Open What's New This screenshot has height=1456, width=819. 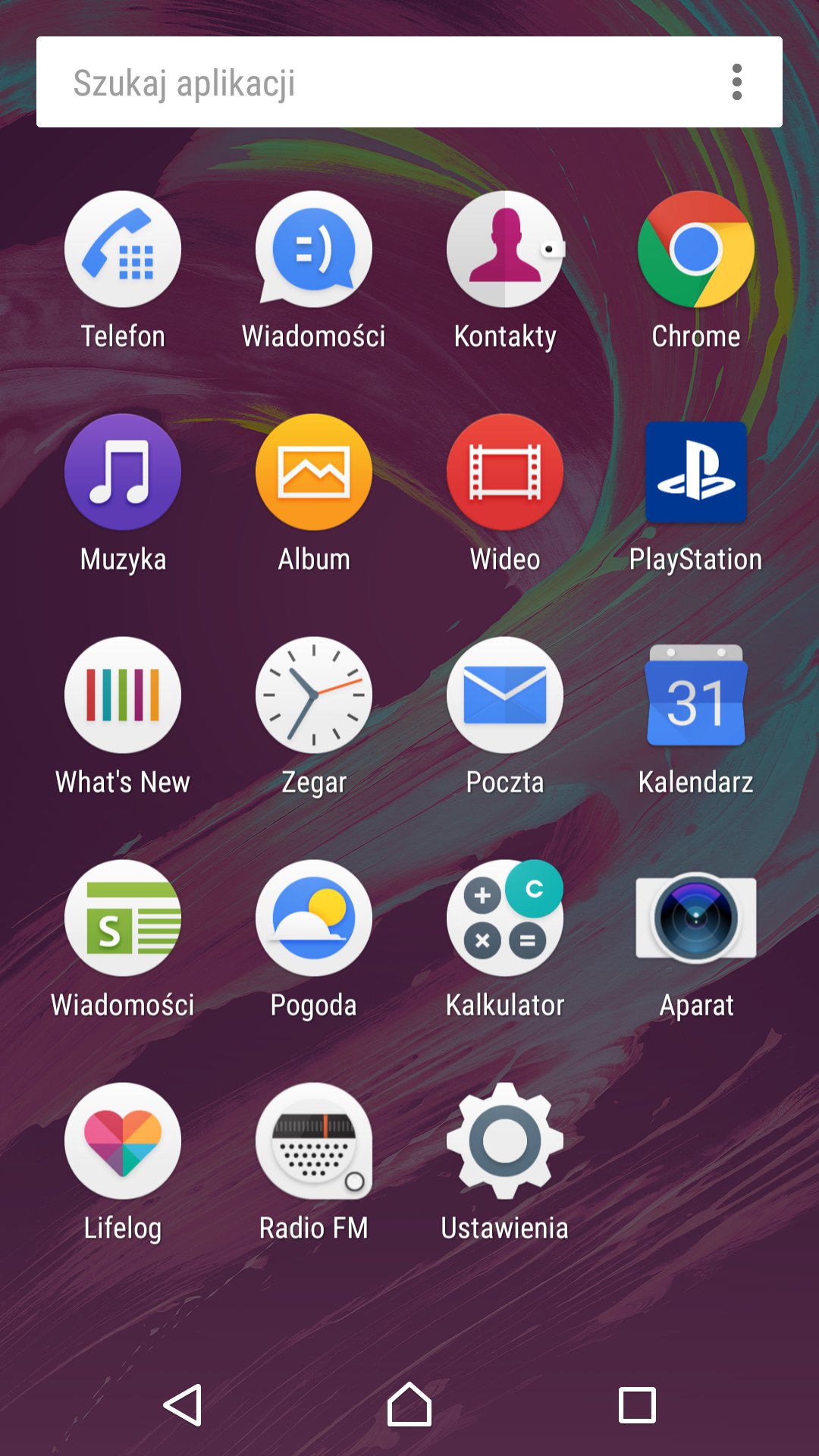pyautogui.click(x=123, y=695)
